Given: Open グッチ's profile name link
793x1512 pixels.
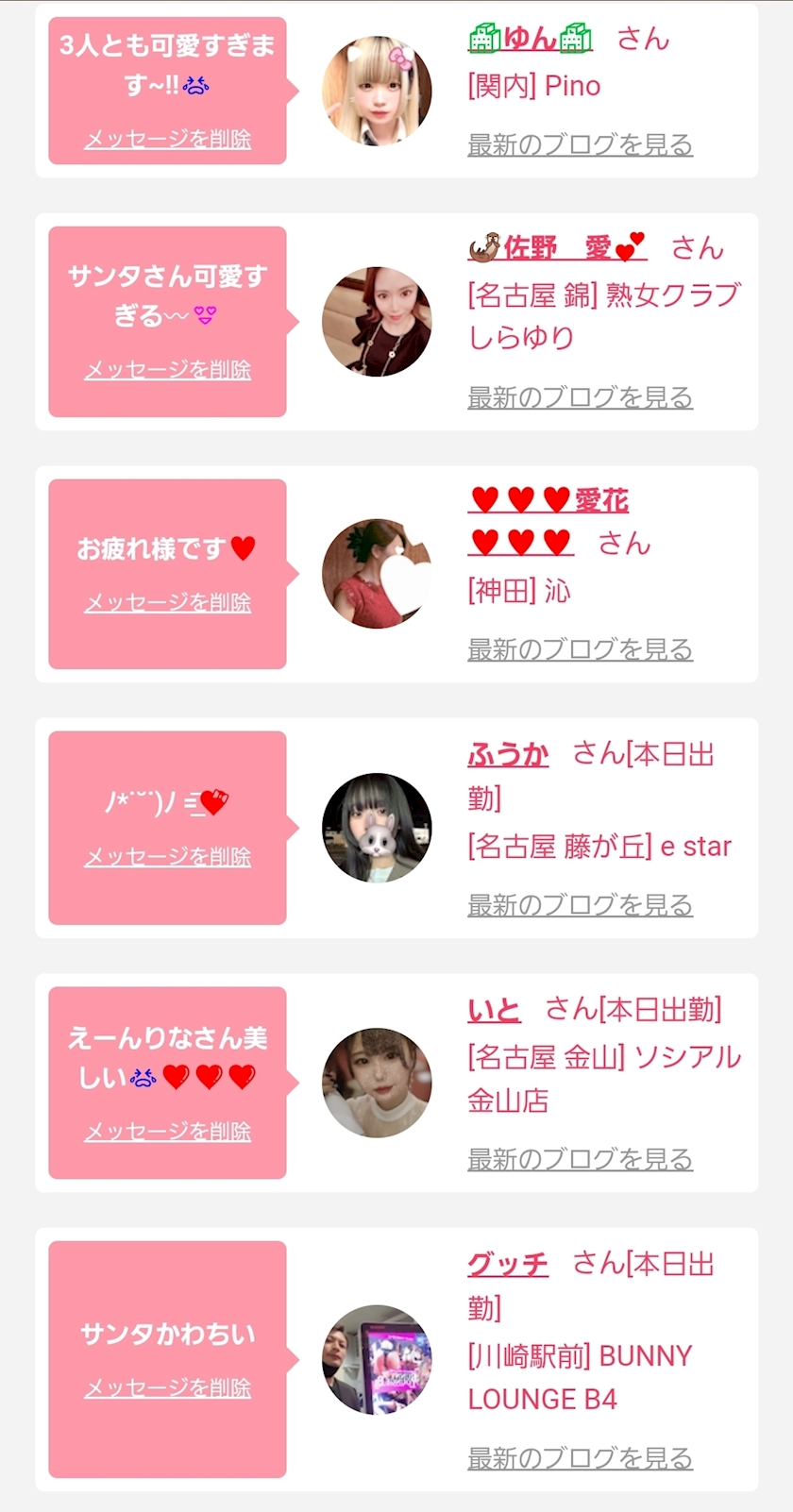Looking at the screenshot, I should coord(507,1264).
